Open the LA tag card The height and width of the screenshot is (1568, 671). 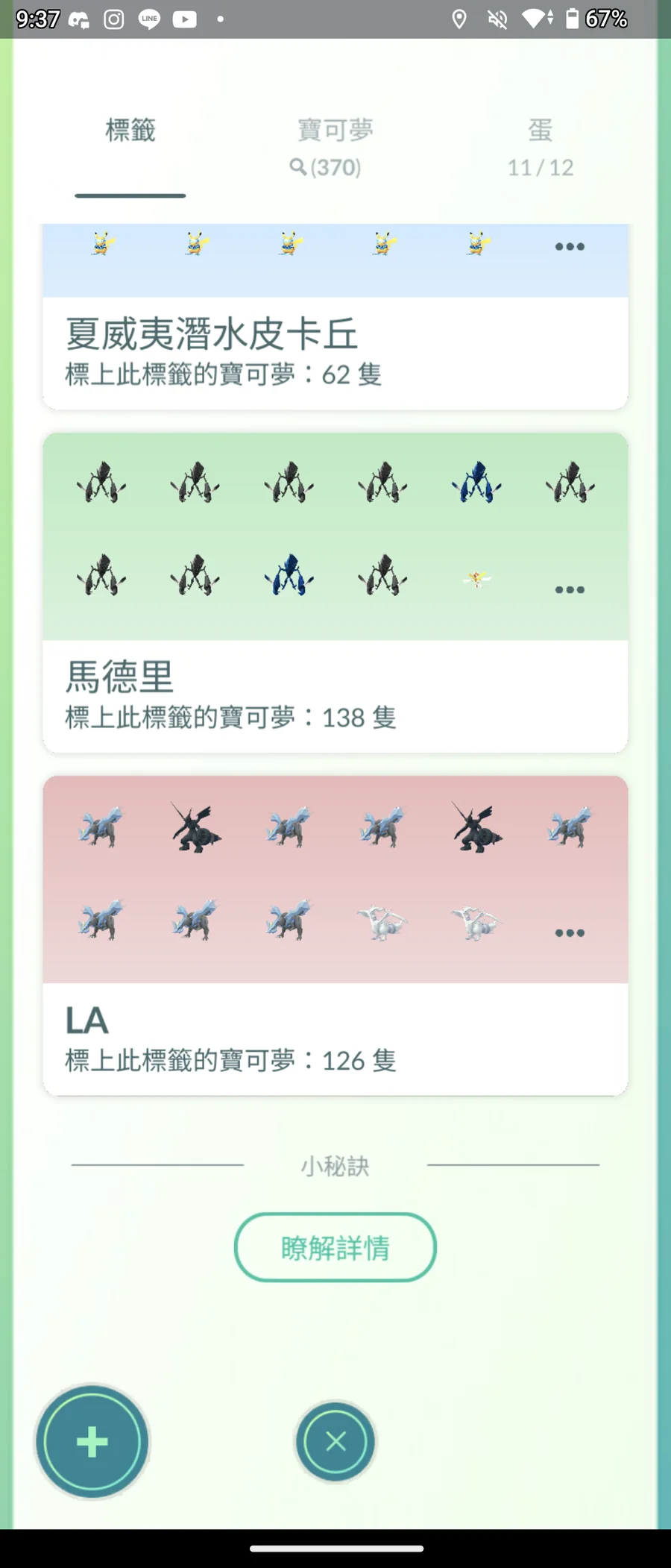click(x=335, y=1037)
